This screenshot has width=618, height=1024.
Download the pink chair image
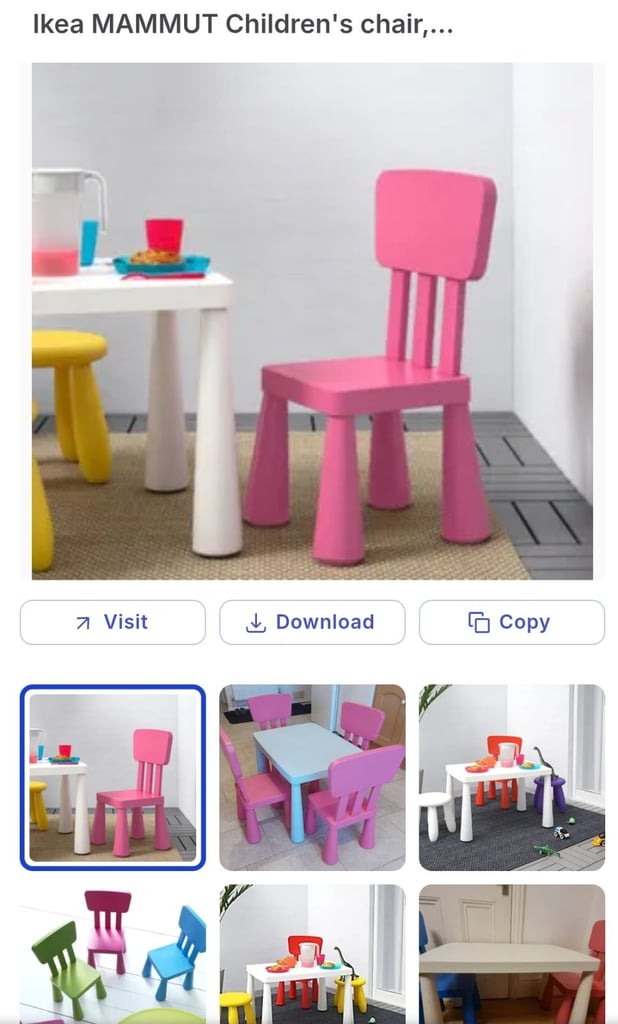coord(312,622)
